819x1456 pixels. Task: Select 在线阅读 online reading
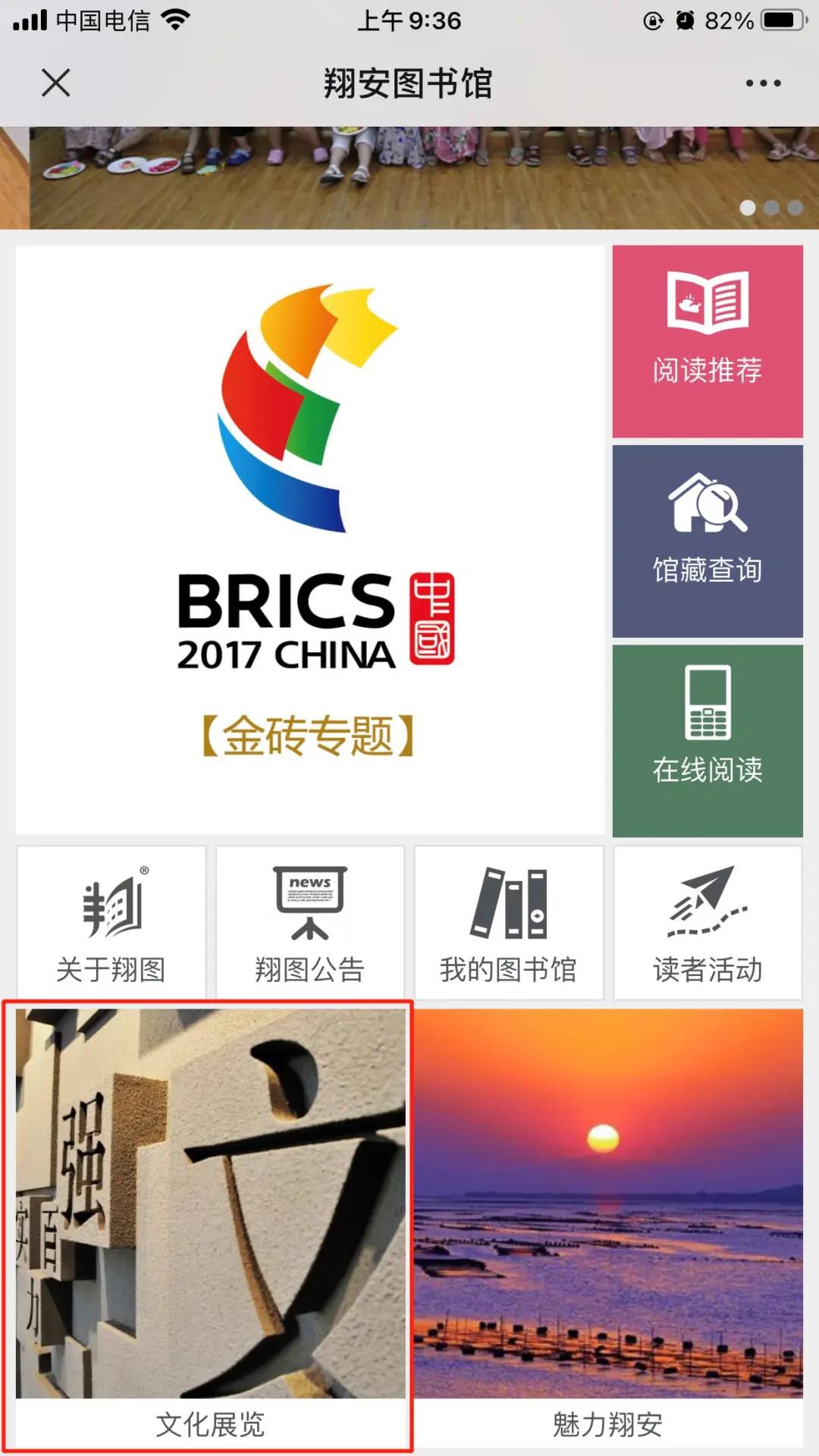pyautogui.click(x=708, y=741)
